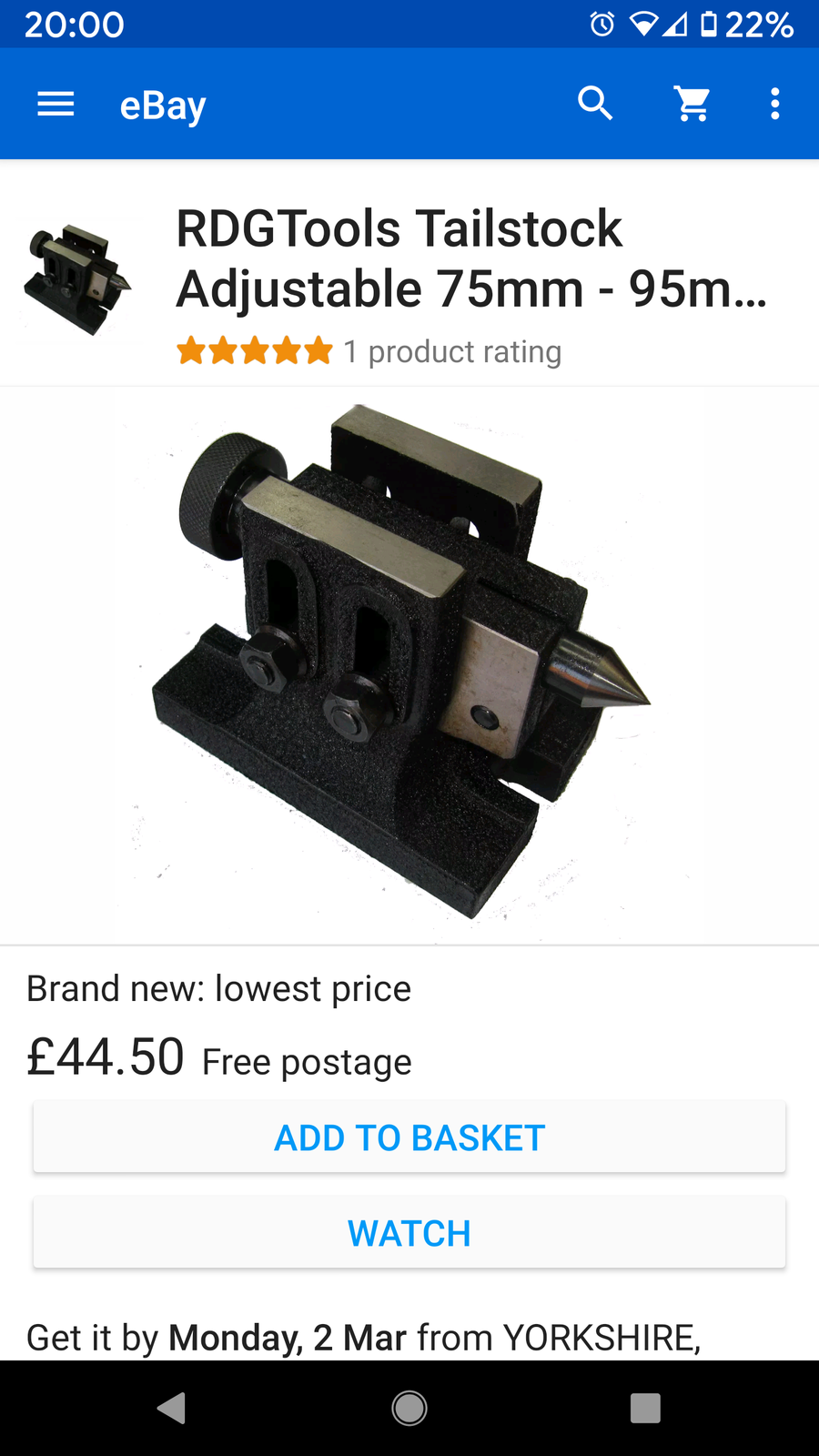Tap the system home button

pos(409,1408)
